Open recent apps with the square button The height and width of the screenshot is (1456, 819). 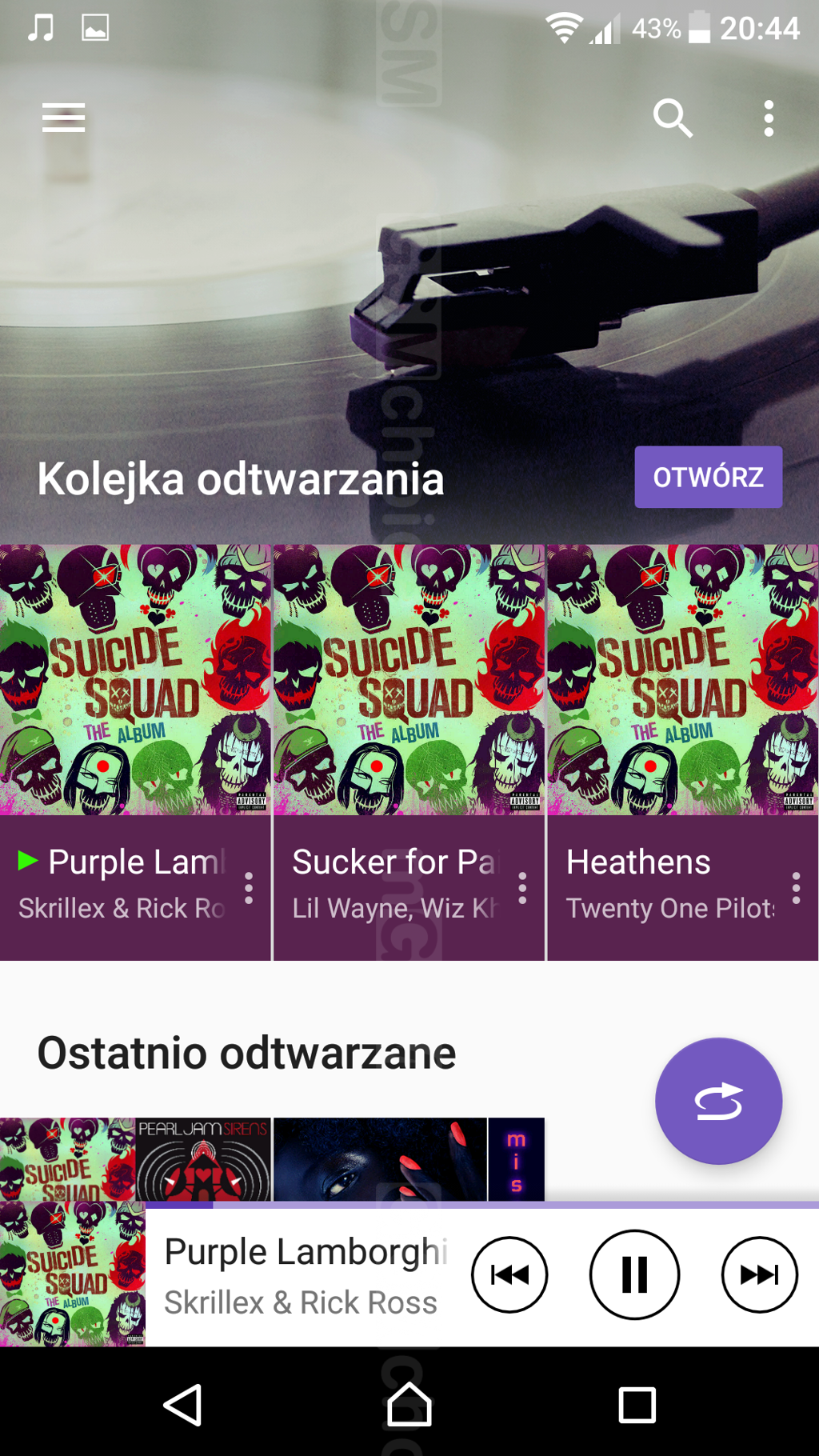tap(637, 1405)
